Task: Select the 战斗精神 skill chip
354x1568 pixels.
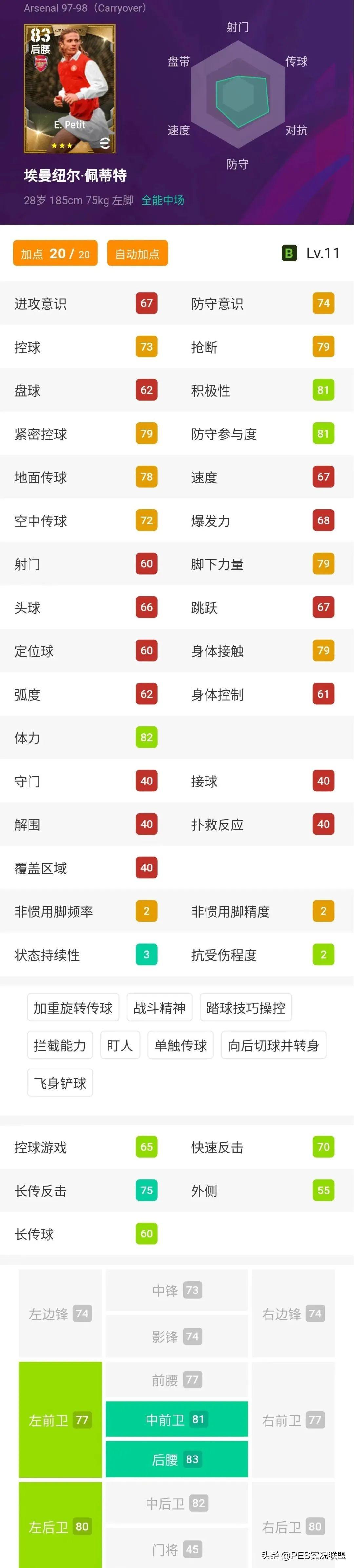Action: tap(159, 1008)
